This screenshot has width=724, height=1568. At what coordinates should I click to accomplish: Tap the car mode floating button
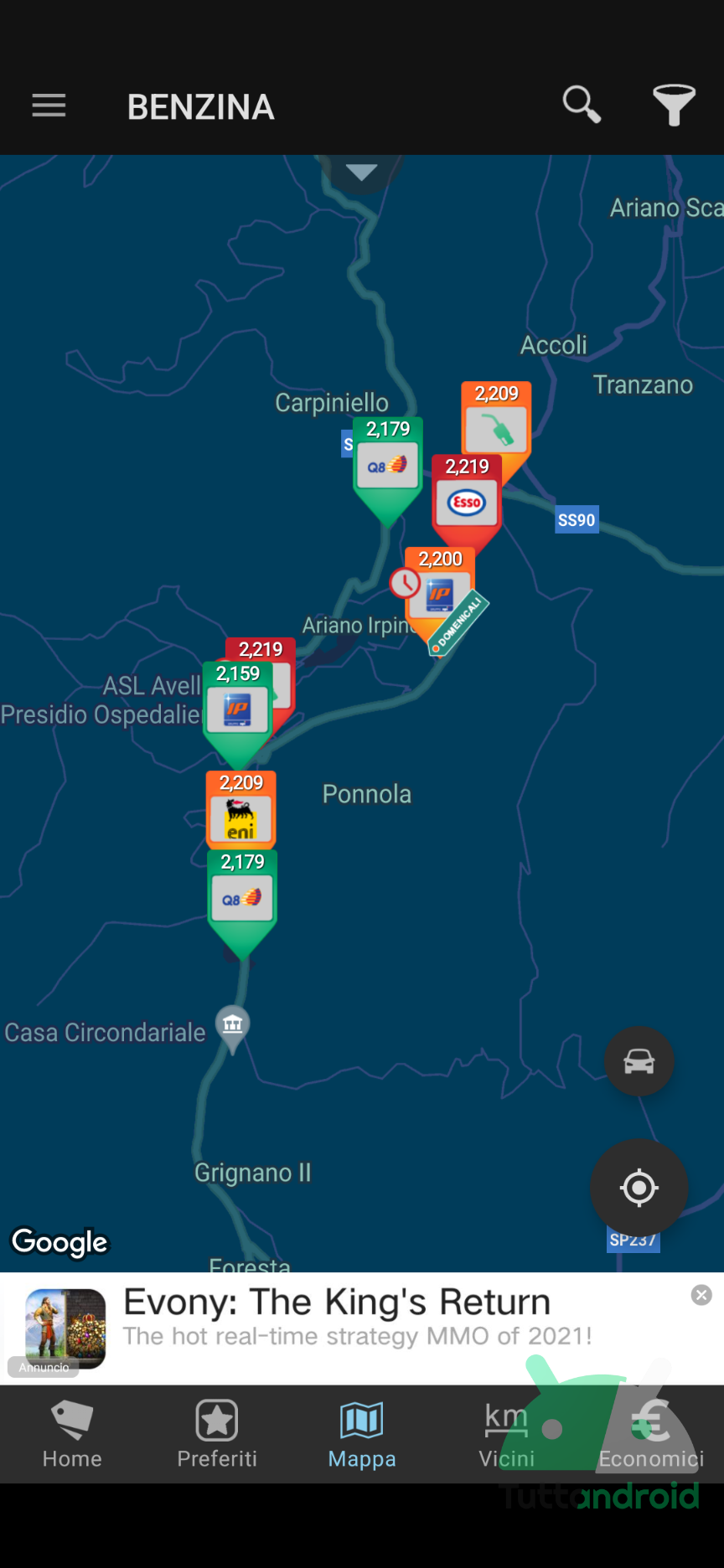(639, 1061)
